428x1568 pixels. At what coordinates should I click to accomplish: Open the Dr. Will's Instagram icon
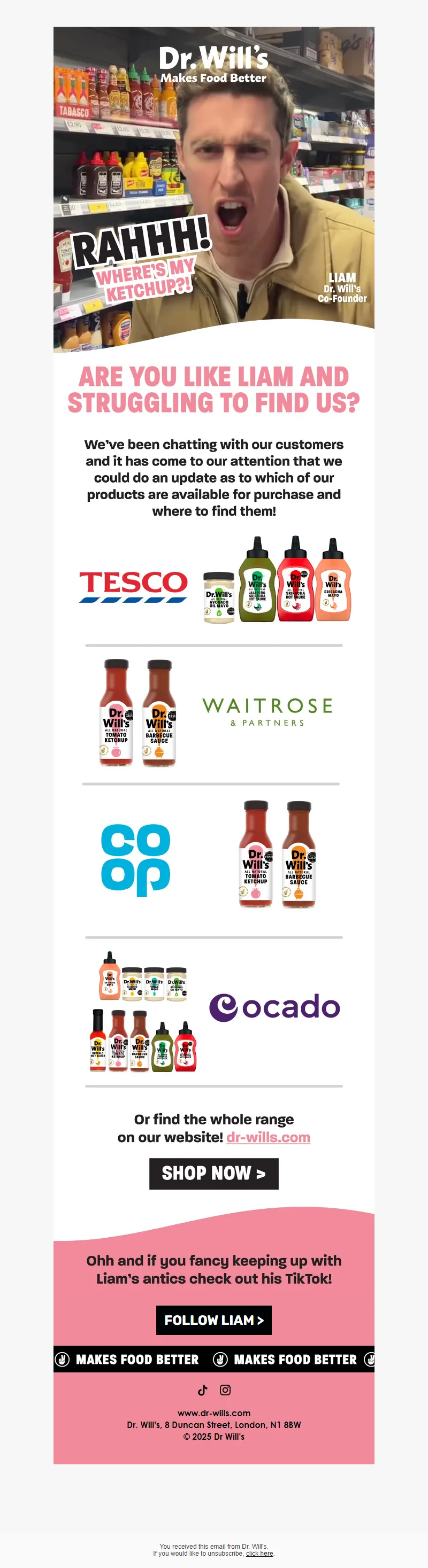coord(225,1390)
